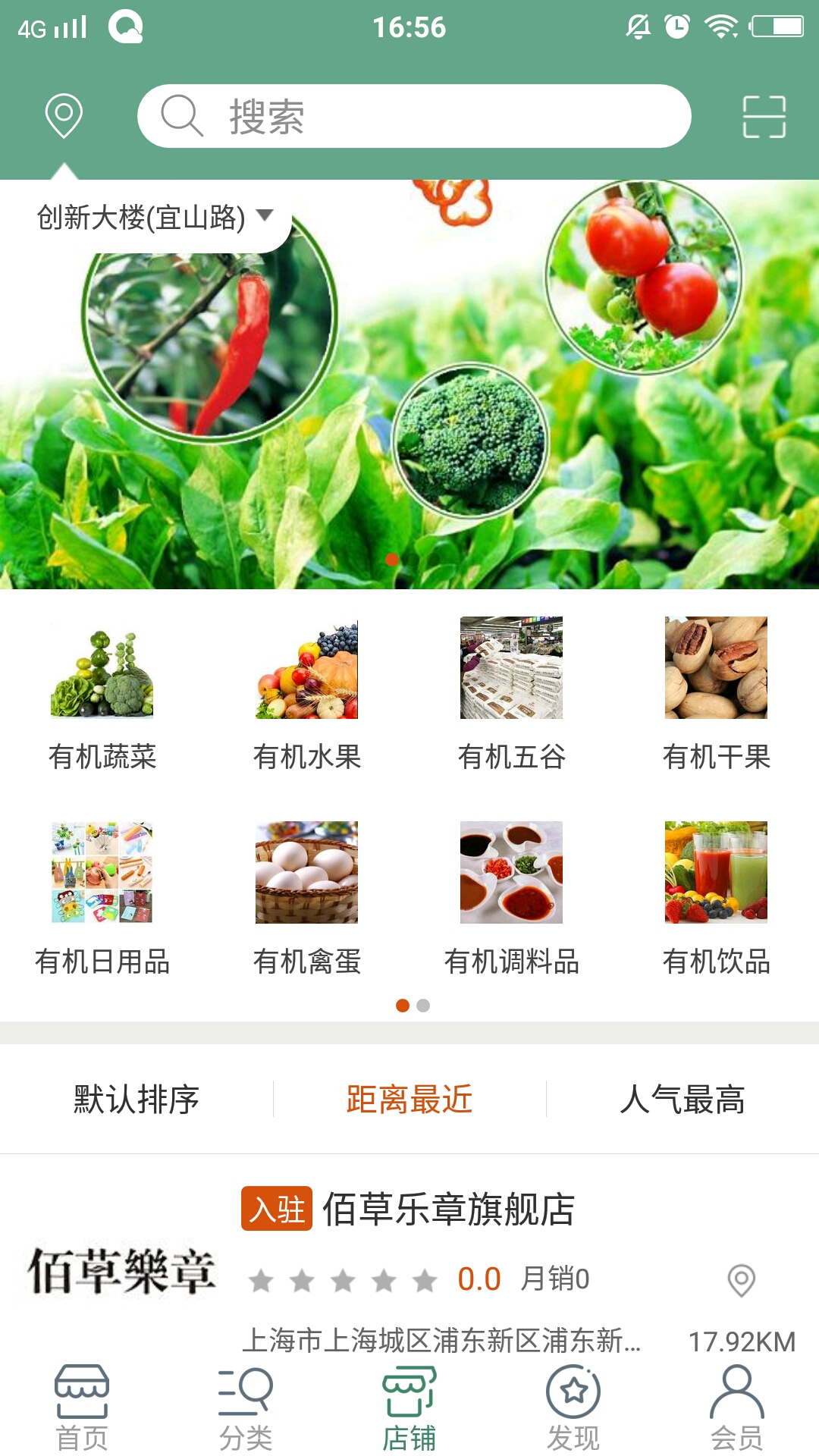Open the 有机蔬菜 category
The image size is (819, 1456).
point(102,694)
